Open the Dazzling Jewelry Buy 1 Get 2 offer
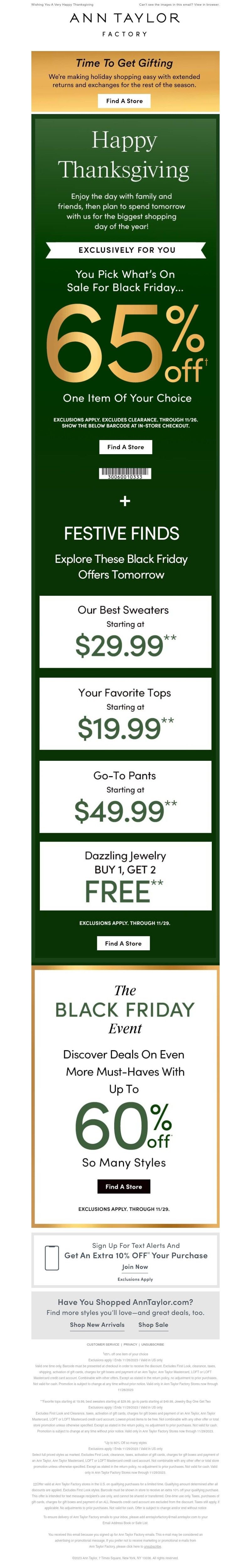This screenshot has height=1568, width=251. pos(125,876)
